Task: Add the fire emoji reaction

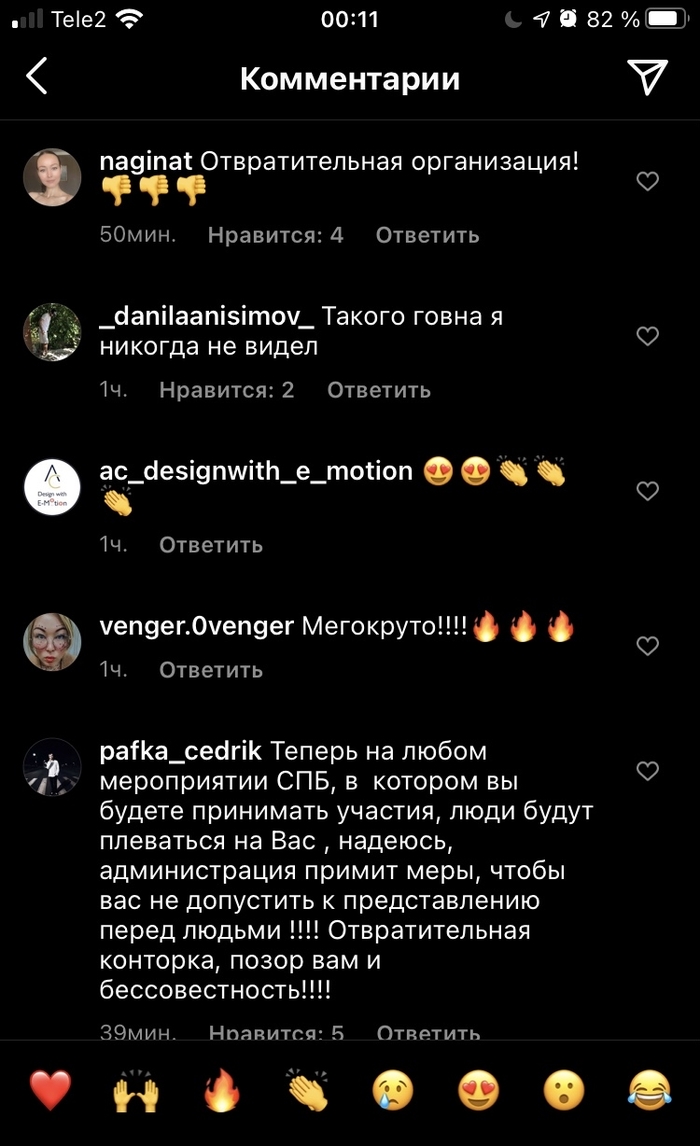Action: point(222,1090)
